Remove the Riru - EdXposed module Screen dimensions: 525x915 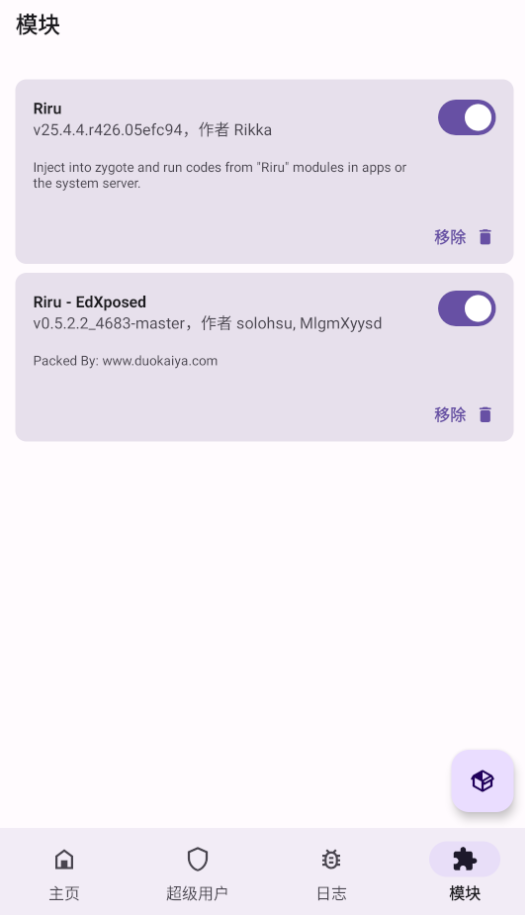[x=463, y=414]
